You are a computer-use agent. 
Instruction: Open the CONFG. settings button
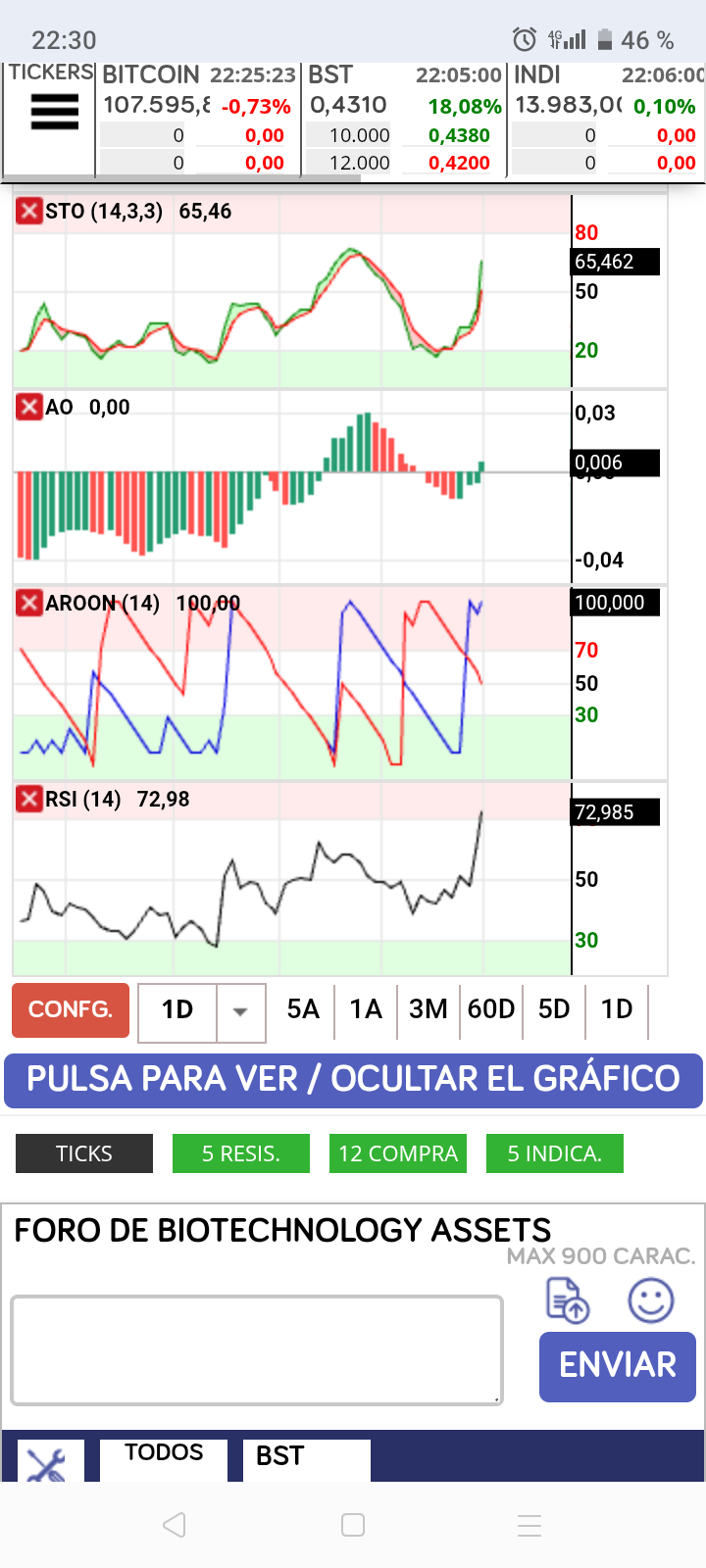click(71, 1009)
